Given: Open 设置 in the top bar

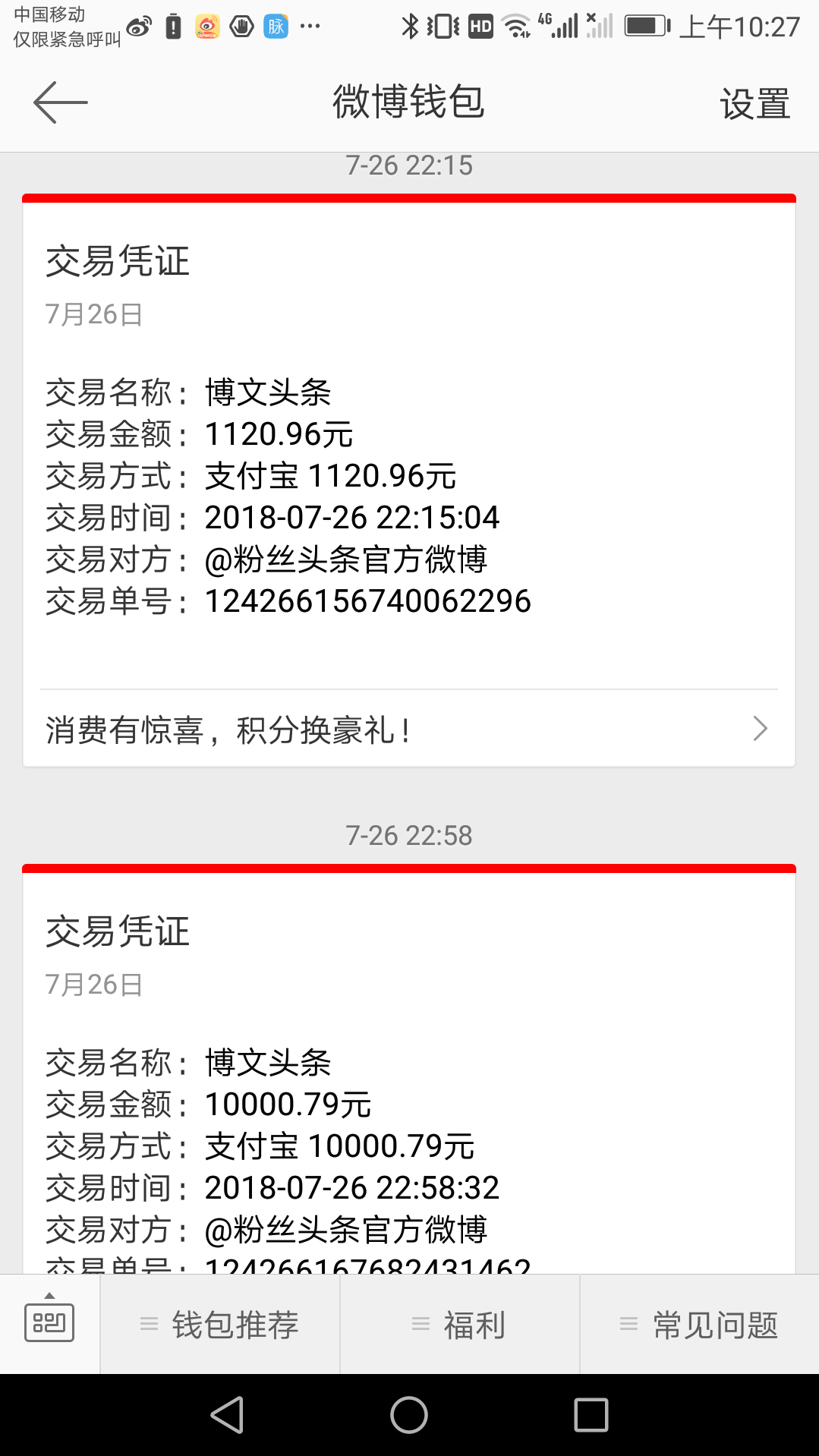Looking at the screenshot, I should click(x=754, y=104).
